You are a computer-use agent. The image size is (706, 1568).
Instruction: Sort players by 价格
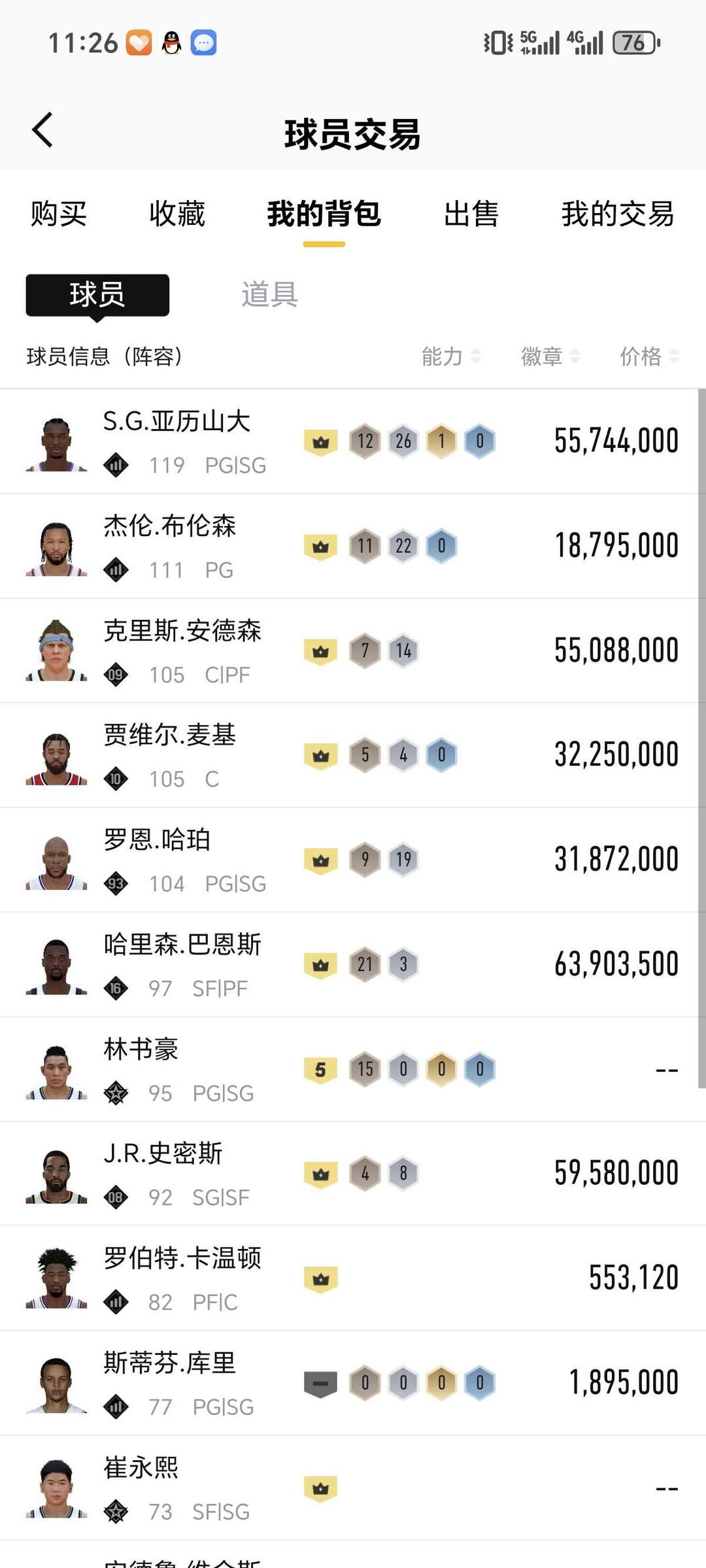(x=649, y=356)
